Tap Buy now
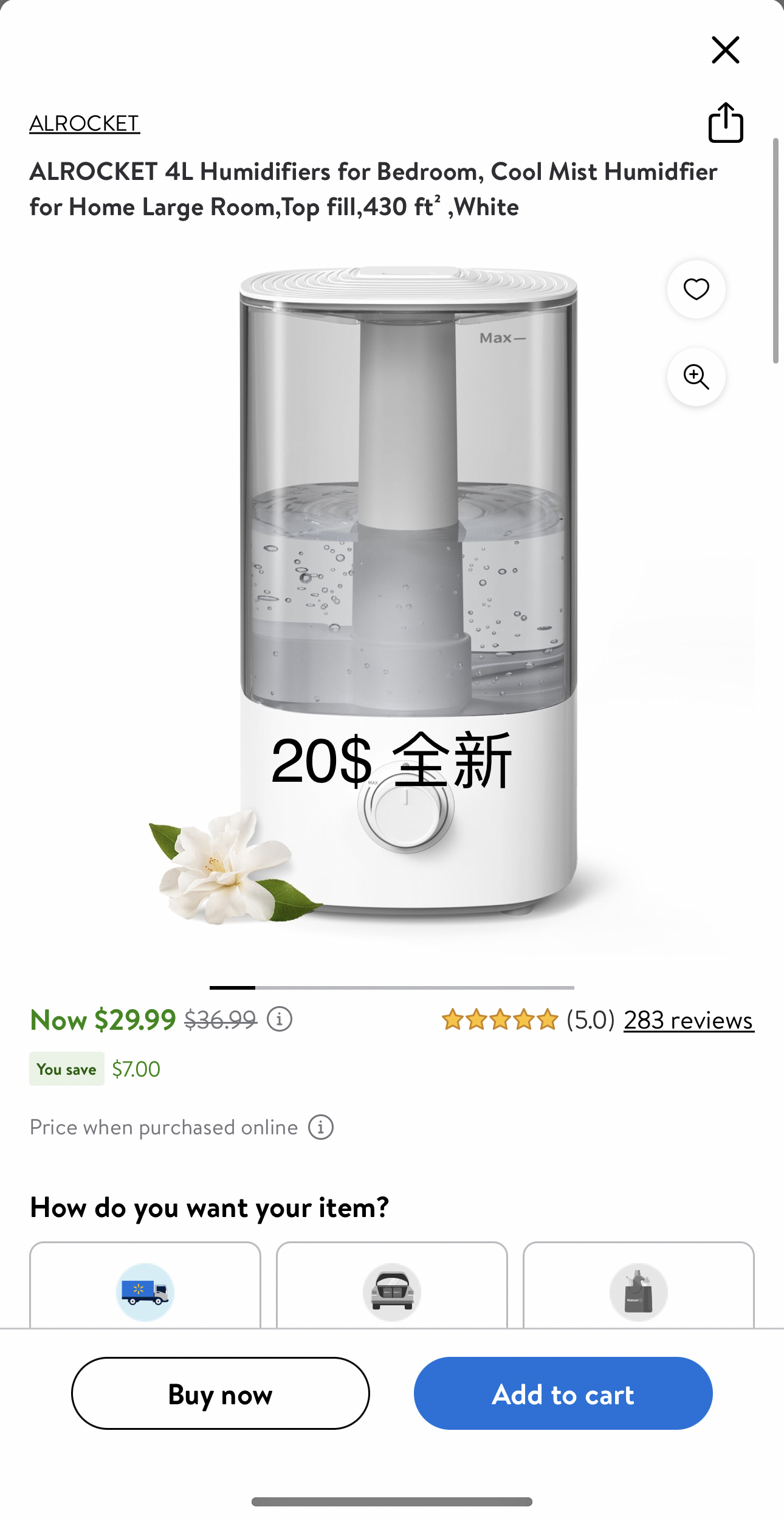 pyautogui.click(x=220, y=1393)
